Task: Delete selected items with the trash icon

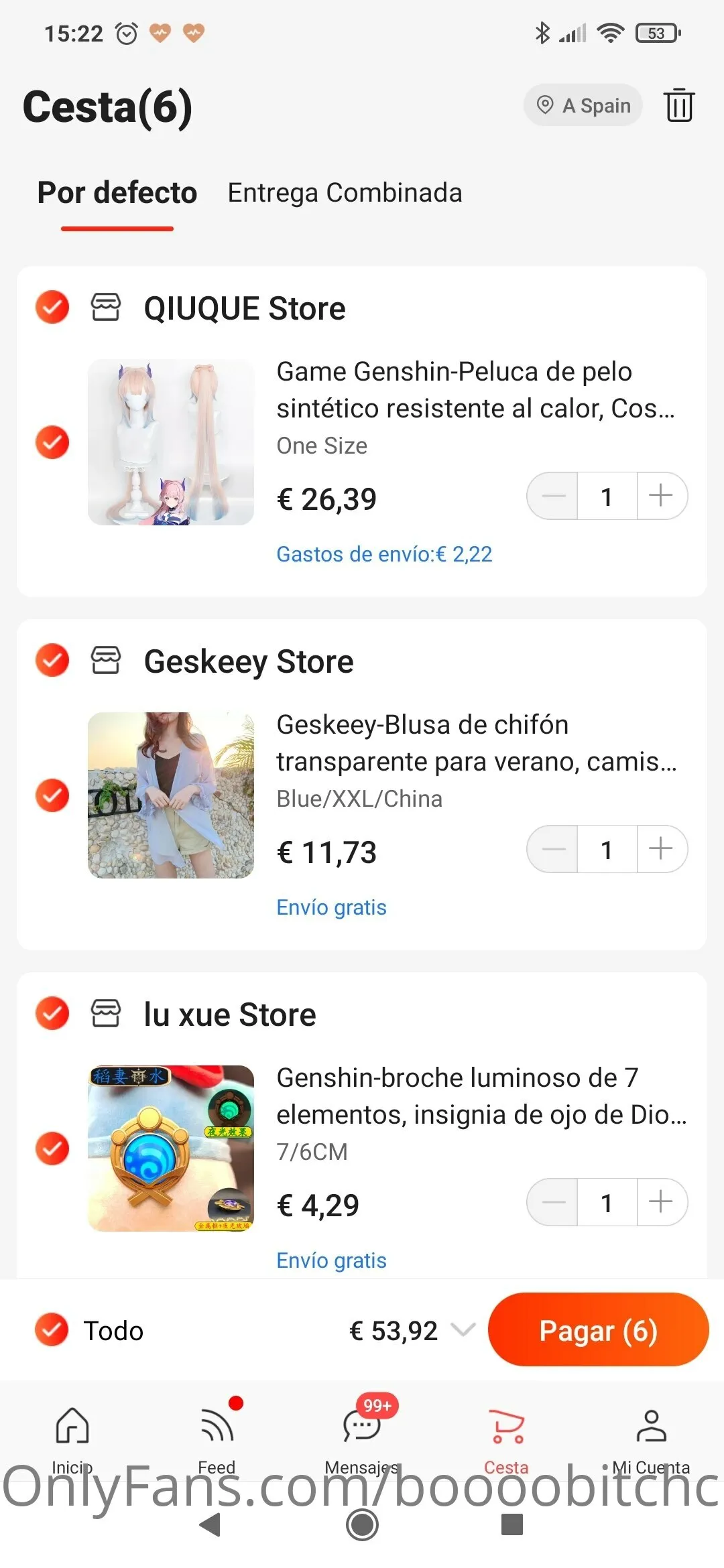Action: click(678, 105)
